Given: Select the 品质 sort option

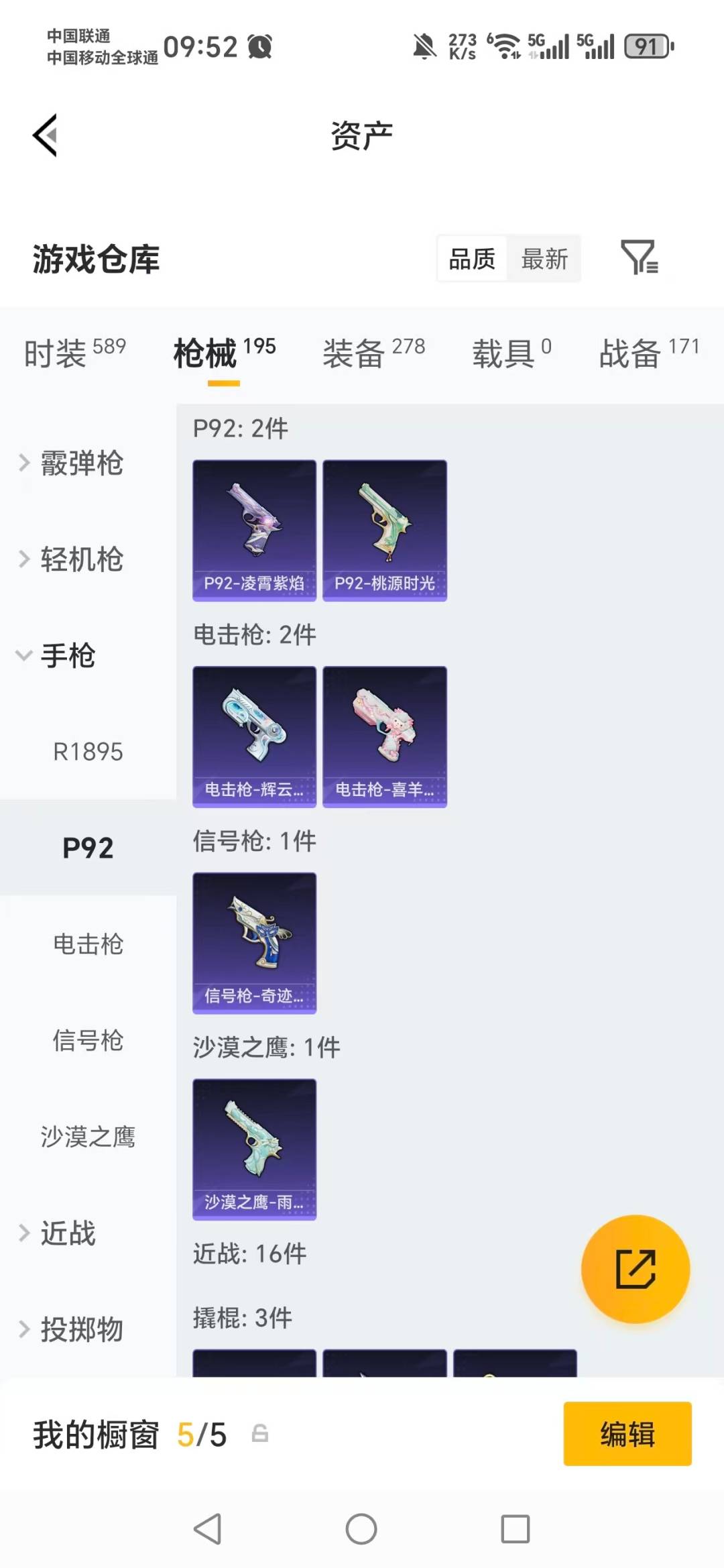Looking at the screenshot, I should tap(471, 258).
